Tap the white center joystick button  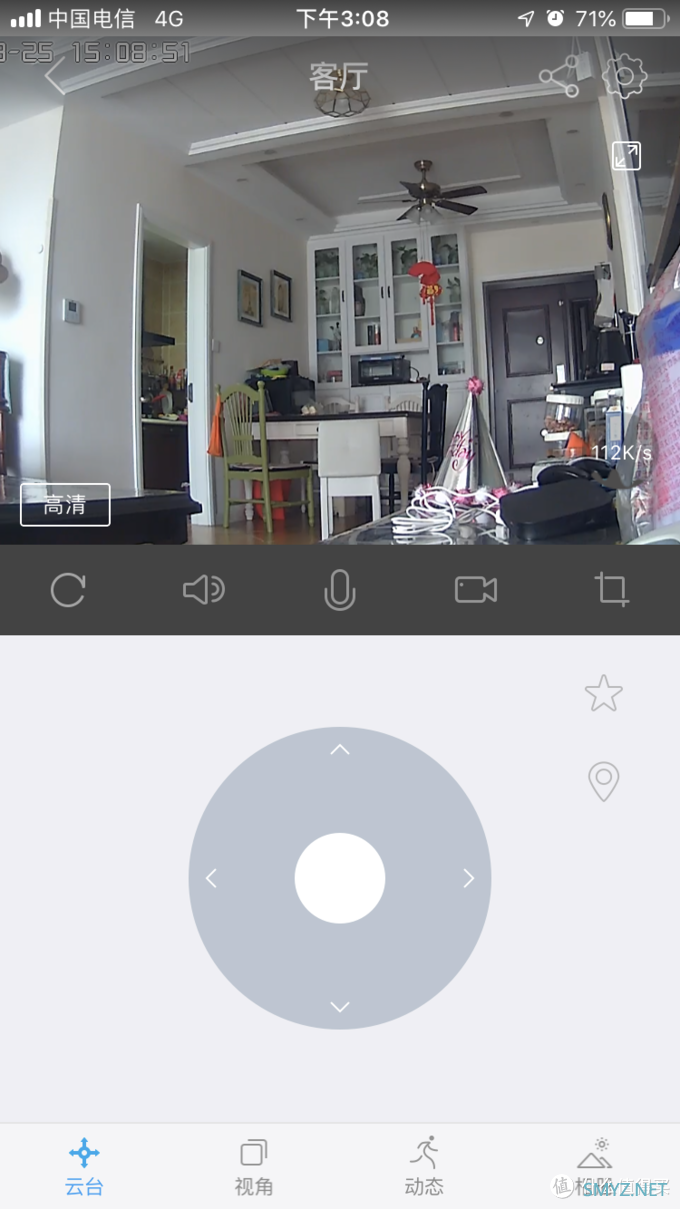pos(340,878)
